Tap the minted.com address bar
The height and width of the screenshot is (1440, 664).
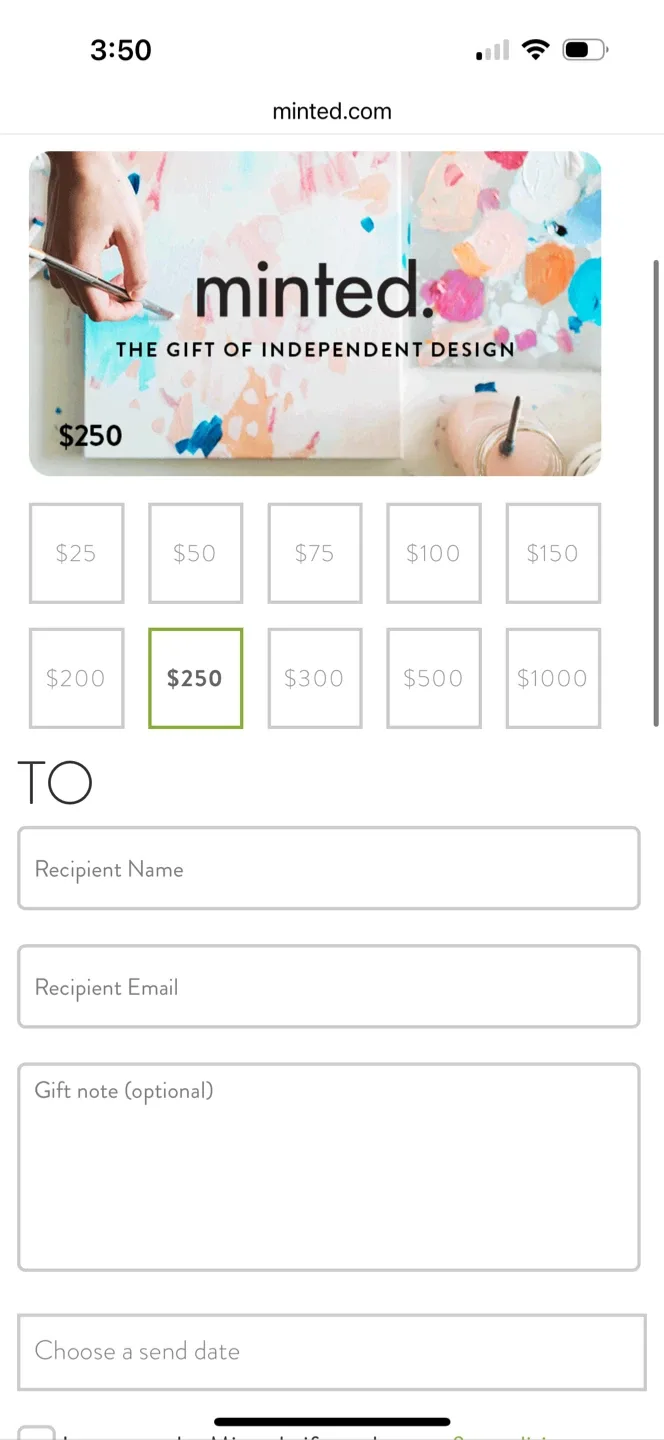click(x=332, y=111)
